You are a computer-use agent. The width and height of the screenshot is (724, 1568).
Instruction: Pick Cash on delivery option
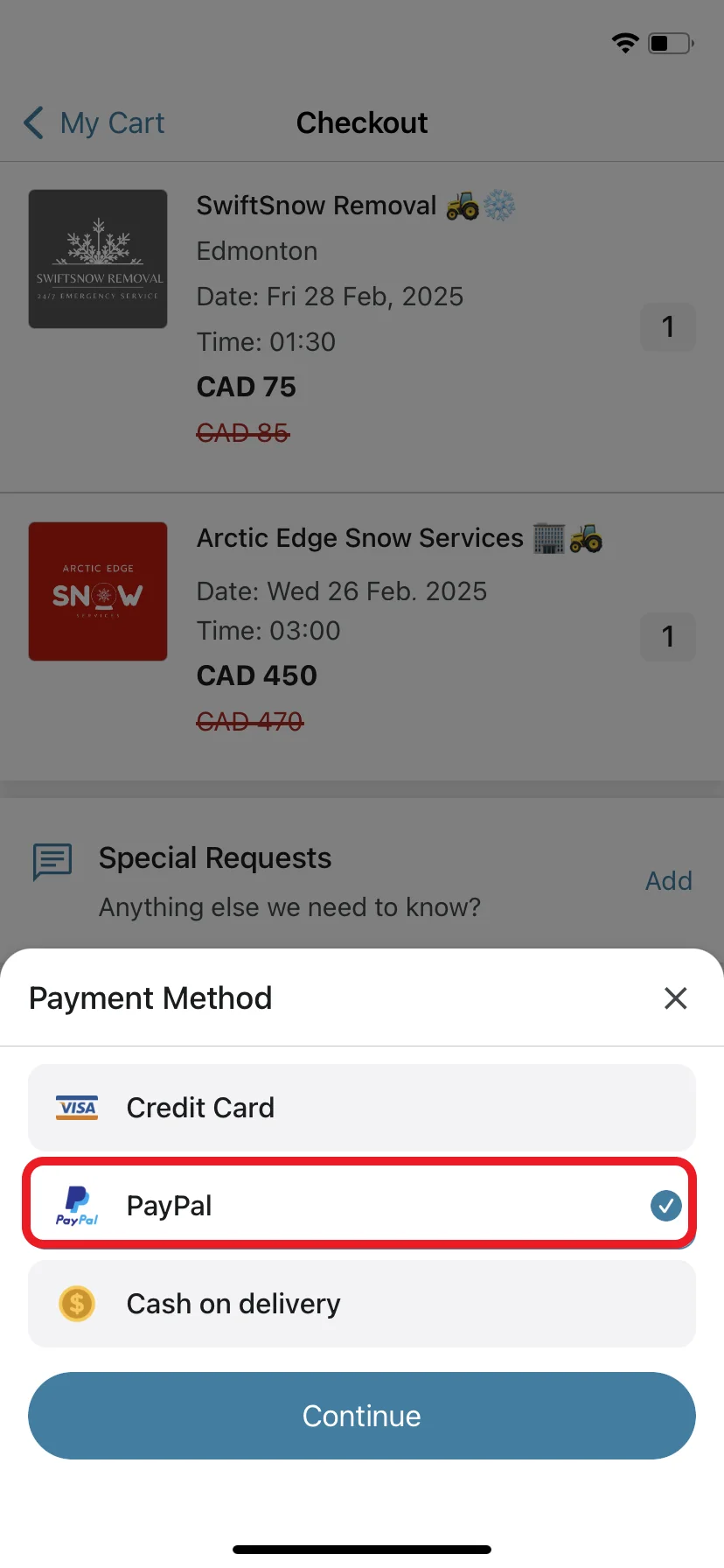pos(362,1304)
